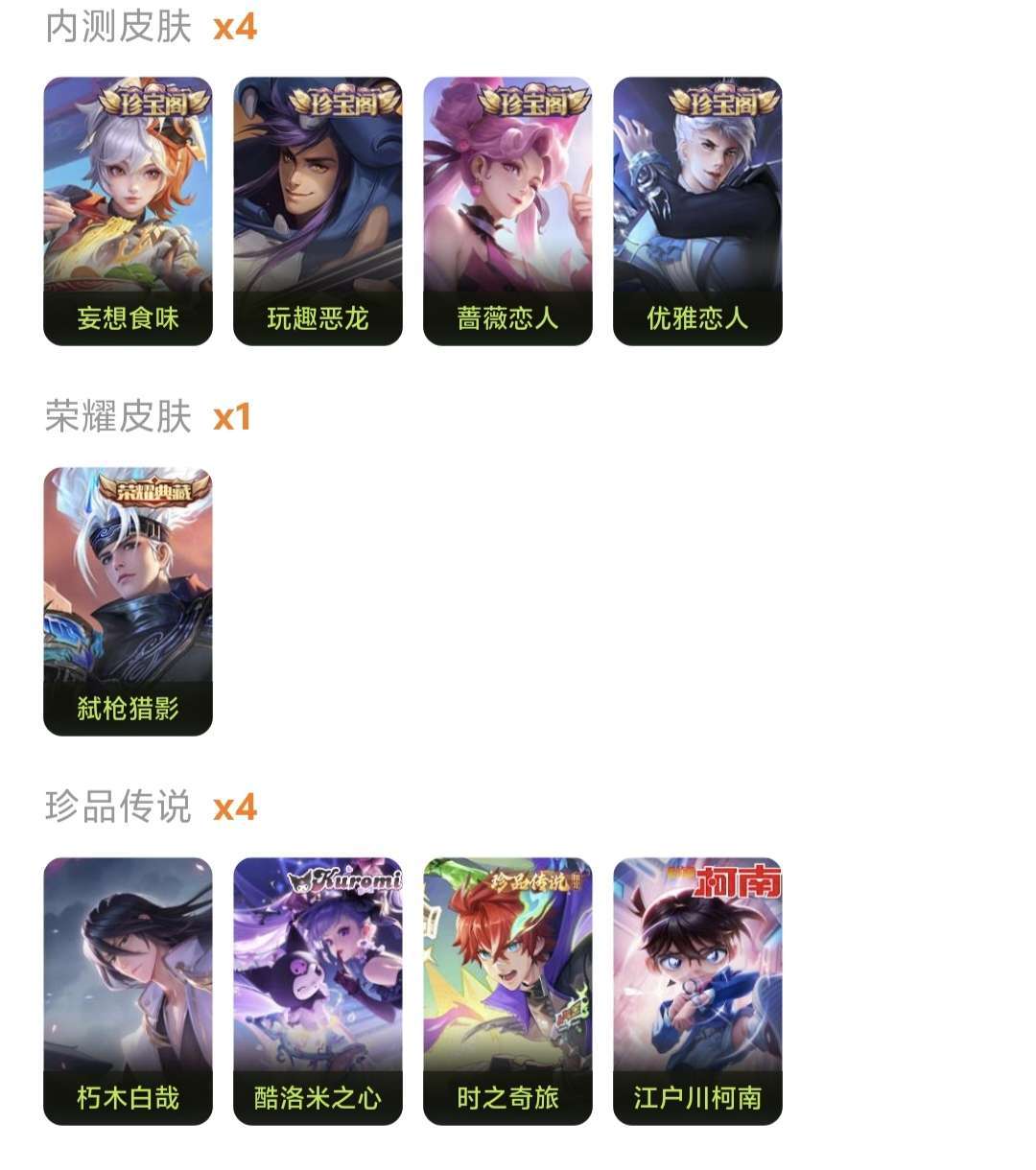The height and width of the screenshot is (1170, 1036).
Task: Open the 妄想食味 skin card
Action: pyautogui.click(x=128, y=211)
